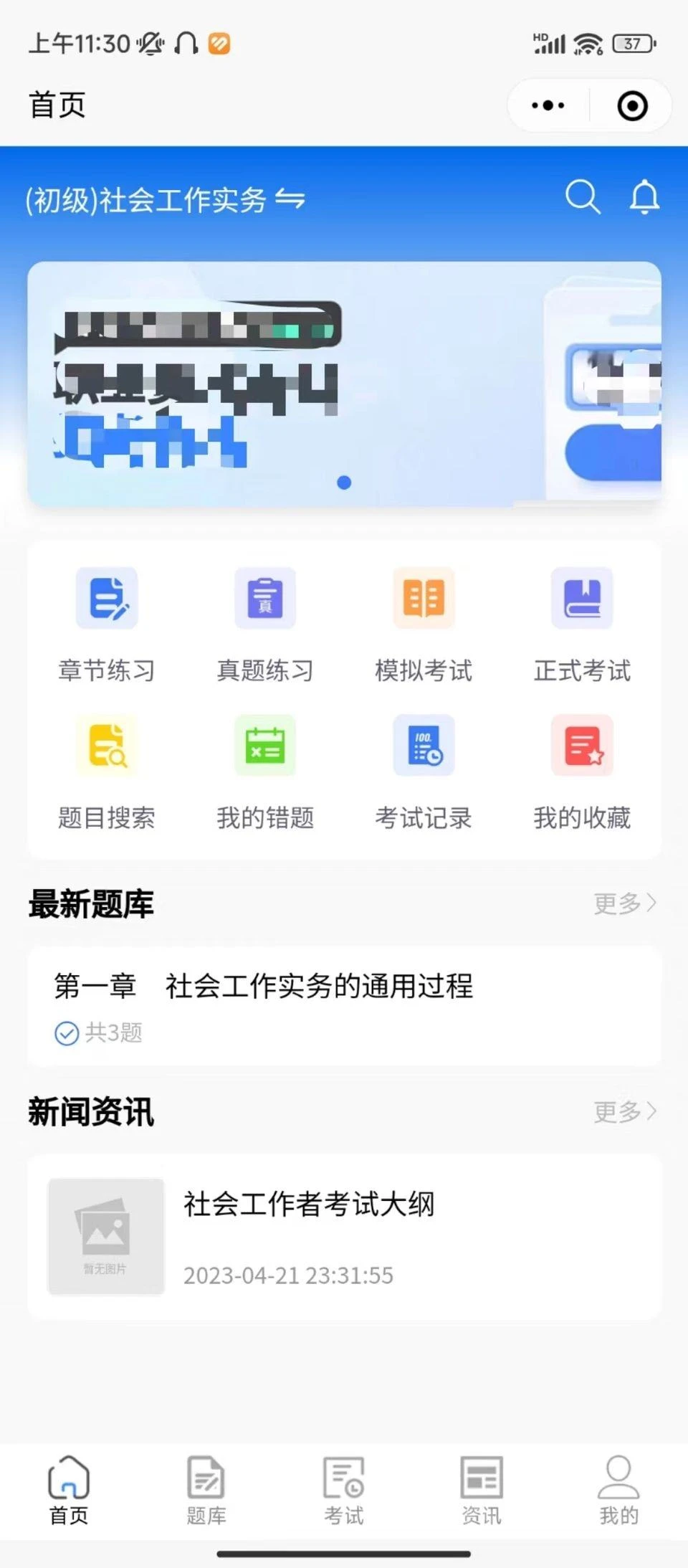Screen dimensions: 688x1568
Task: Open the notification bell icon
Action: point(644,198)
